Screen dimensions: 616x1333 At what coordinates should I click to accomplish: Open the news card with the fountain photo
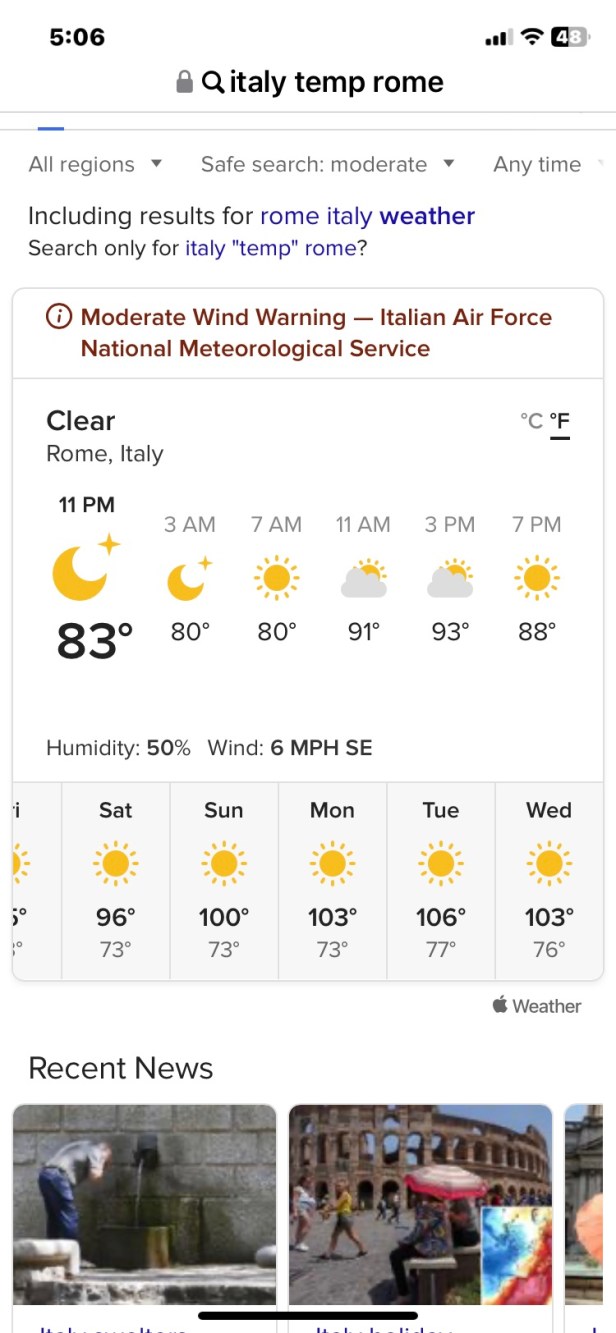tap(144, 1210)
